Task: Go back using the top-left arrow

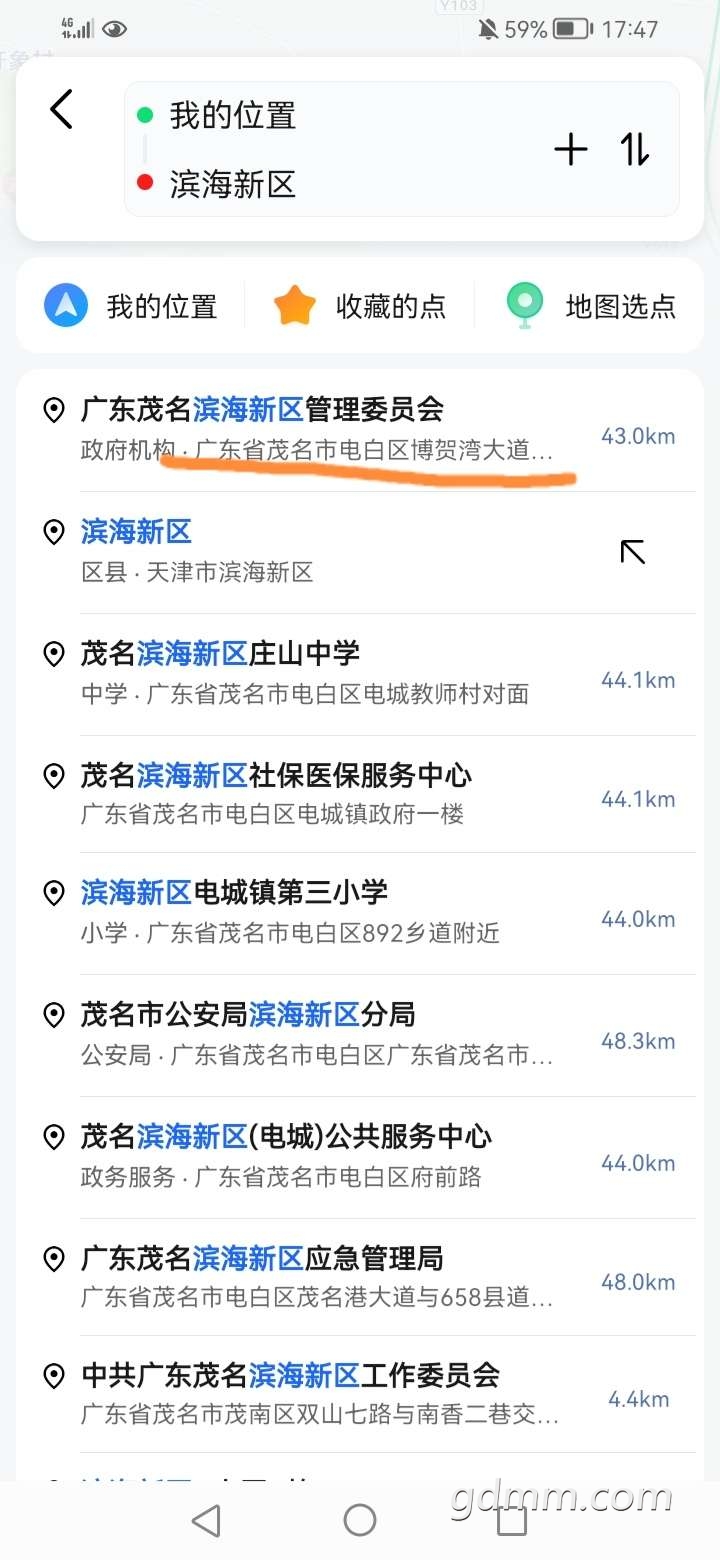Action: click(62, 109)
